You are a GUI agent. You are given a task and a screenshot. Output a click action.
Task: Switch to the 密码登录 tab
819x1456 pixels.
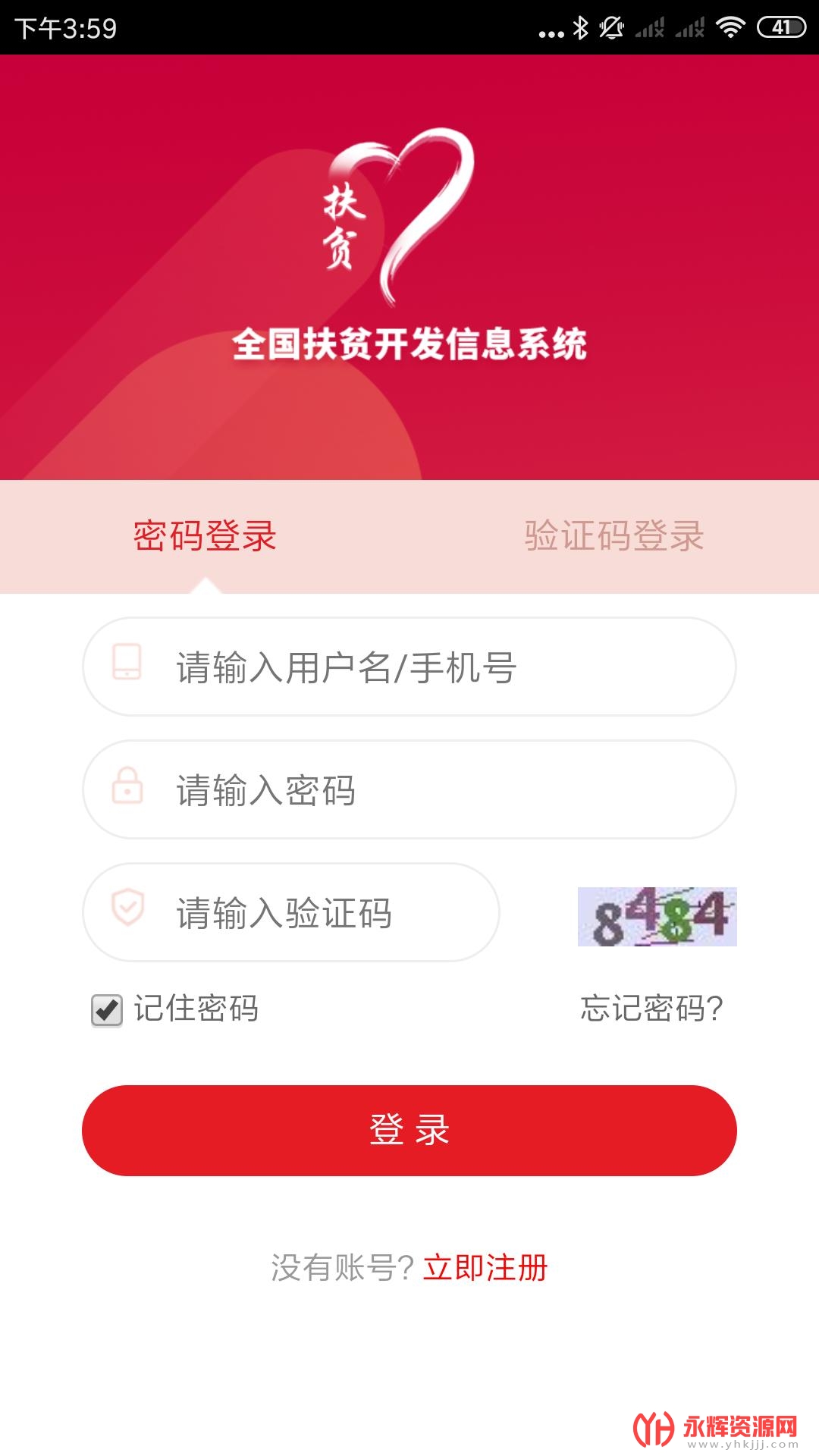pyautogui.click(x=205, y=536)
